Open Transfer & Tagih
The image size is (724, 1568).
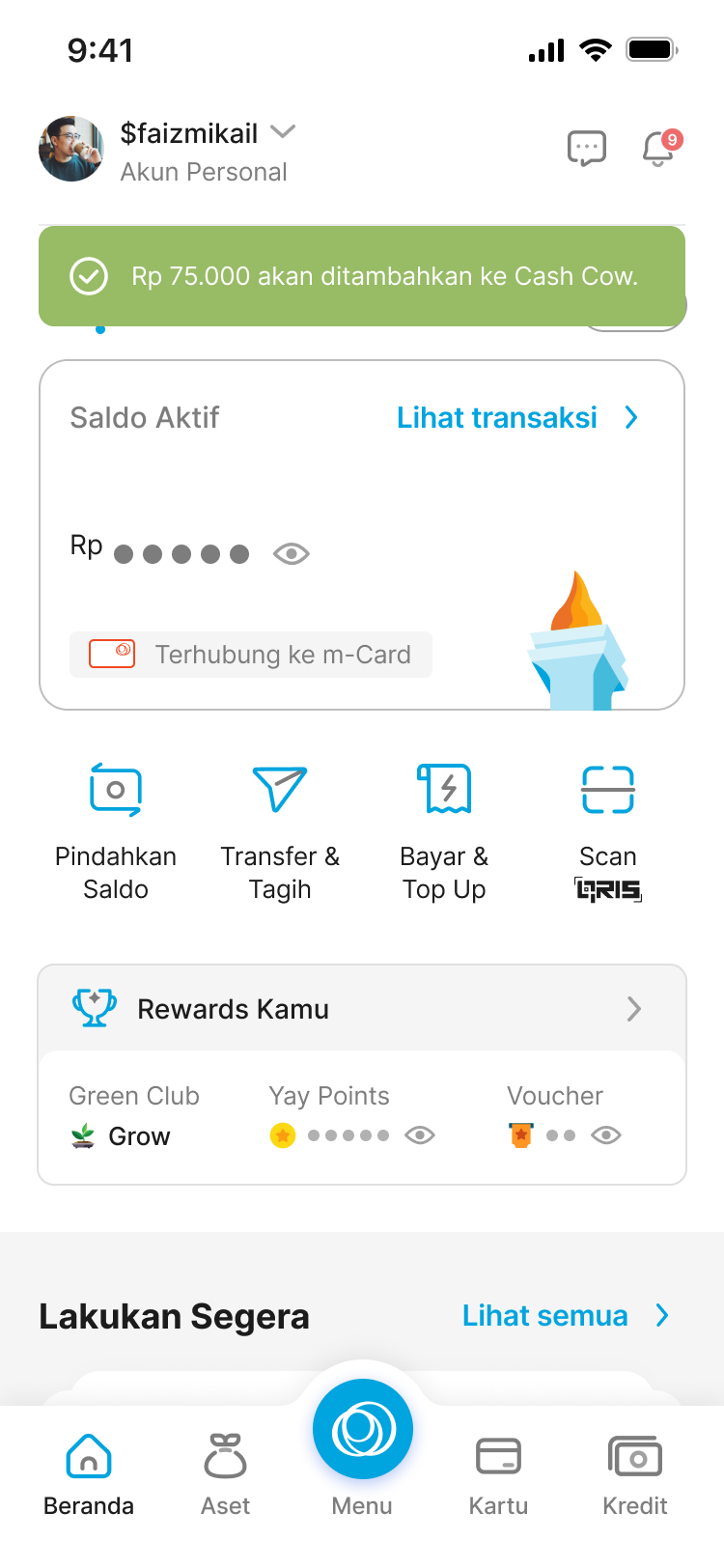click(280, 830)
